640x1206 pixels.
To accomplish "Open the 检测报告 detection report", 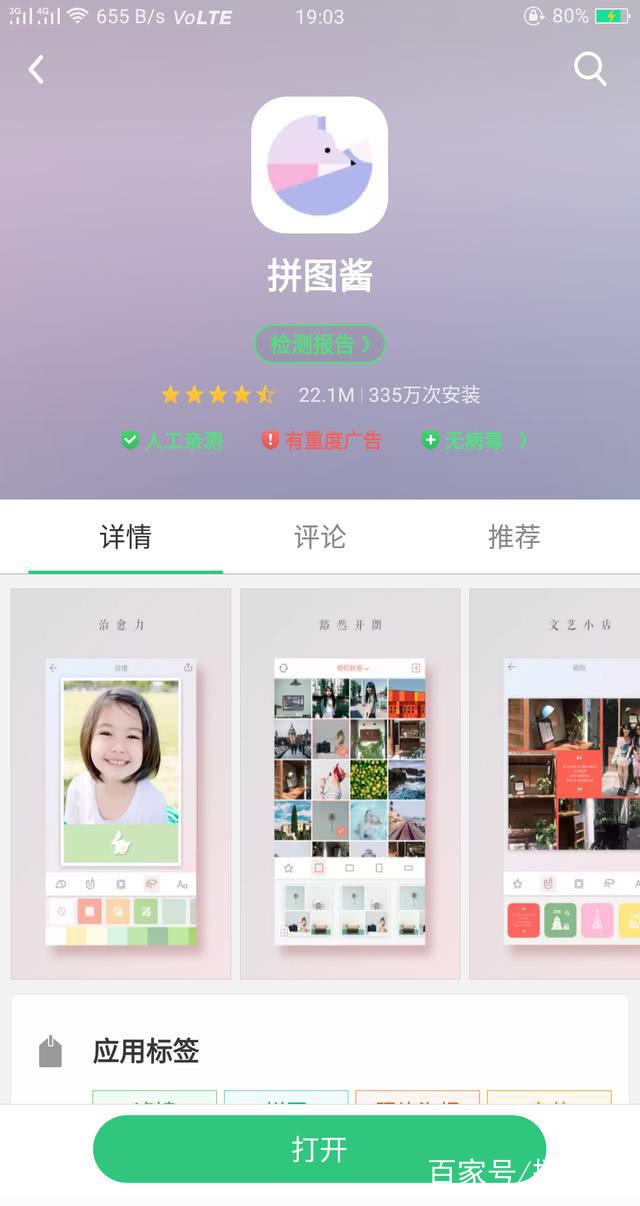I will pos(320,344).
